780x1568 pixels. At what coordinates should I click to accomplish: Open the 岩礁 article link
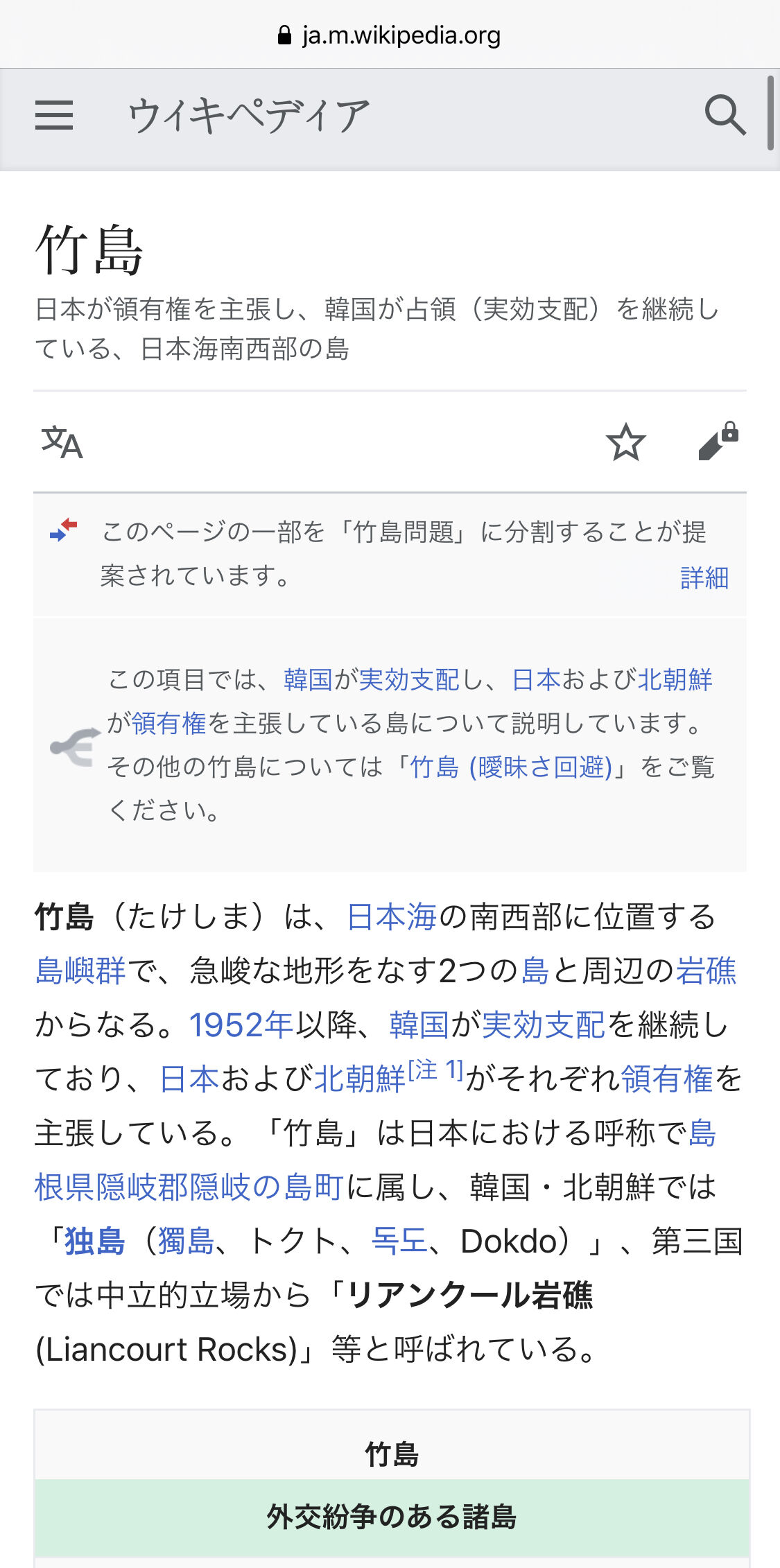[x=706, y=970]
